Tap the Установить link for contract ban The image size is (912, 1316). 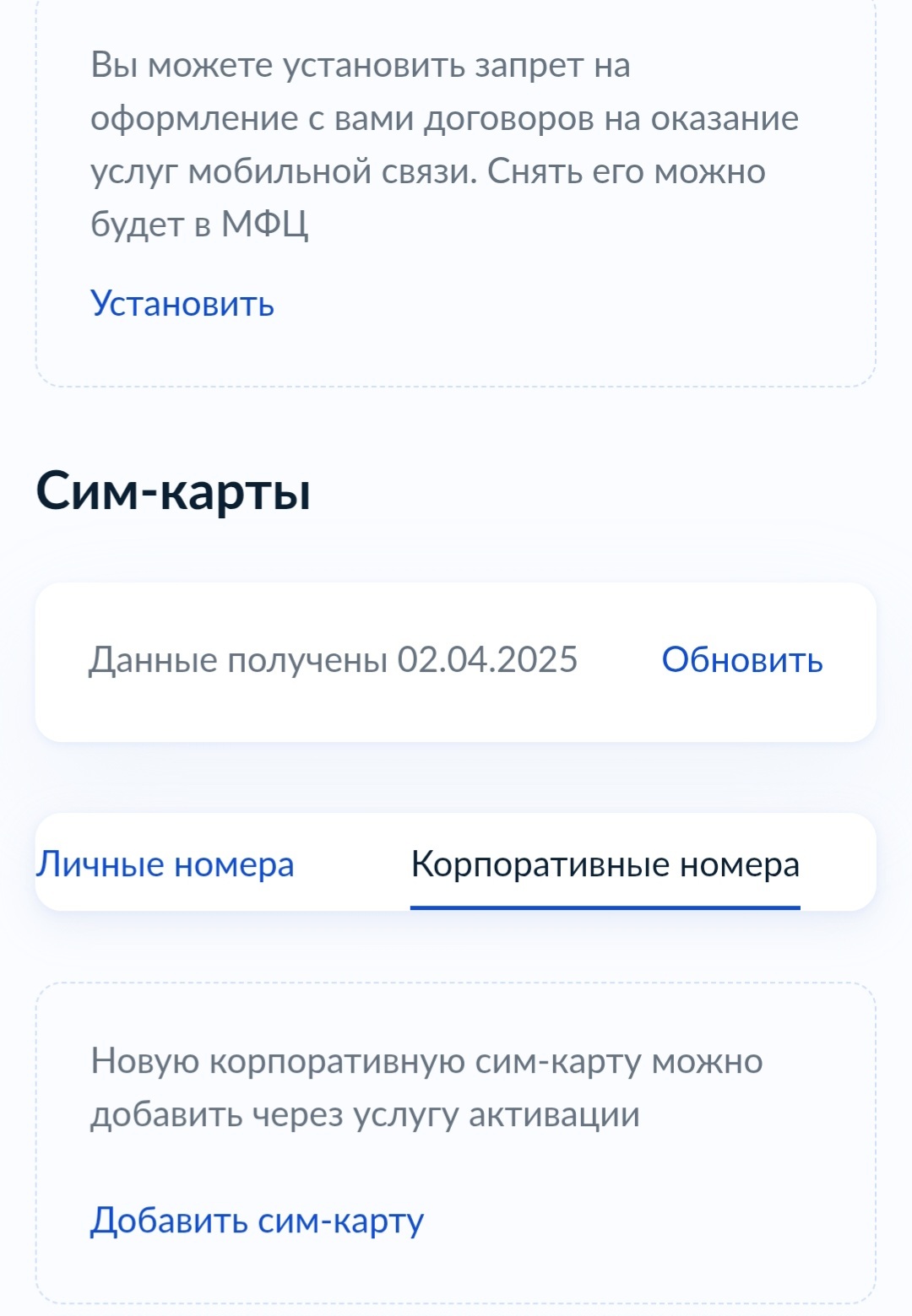tap(182, 303)
